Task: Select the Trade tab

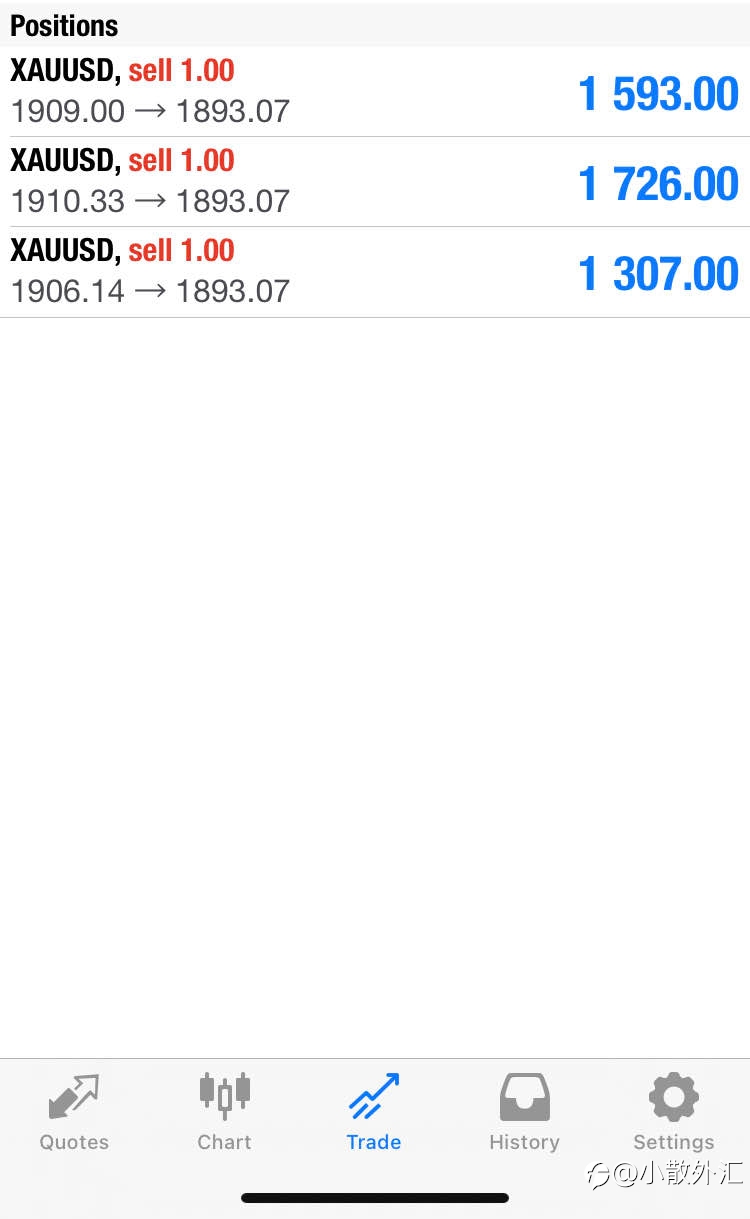Action: pyautogui.click(x=374, y=1112)
